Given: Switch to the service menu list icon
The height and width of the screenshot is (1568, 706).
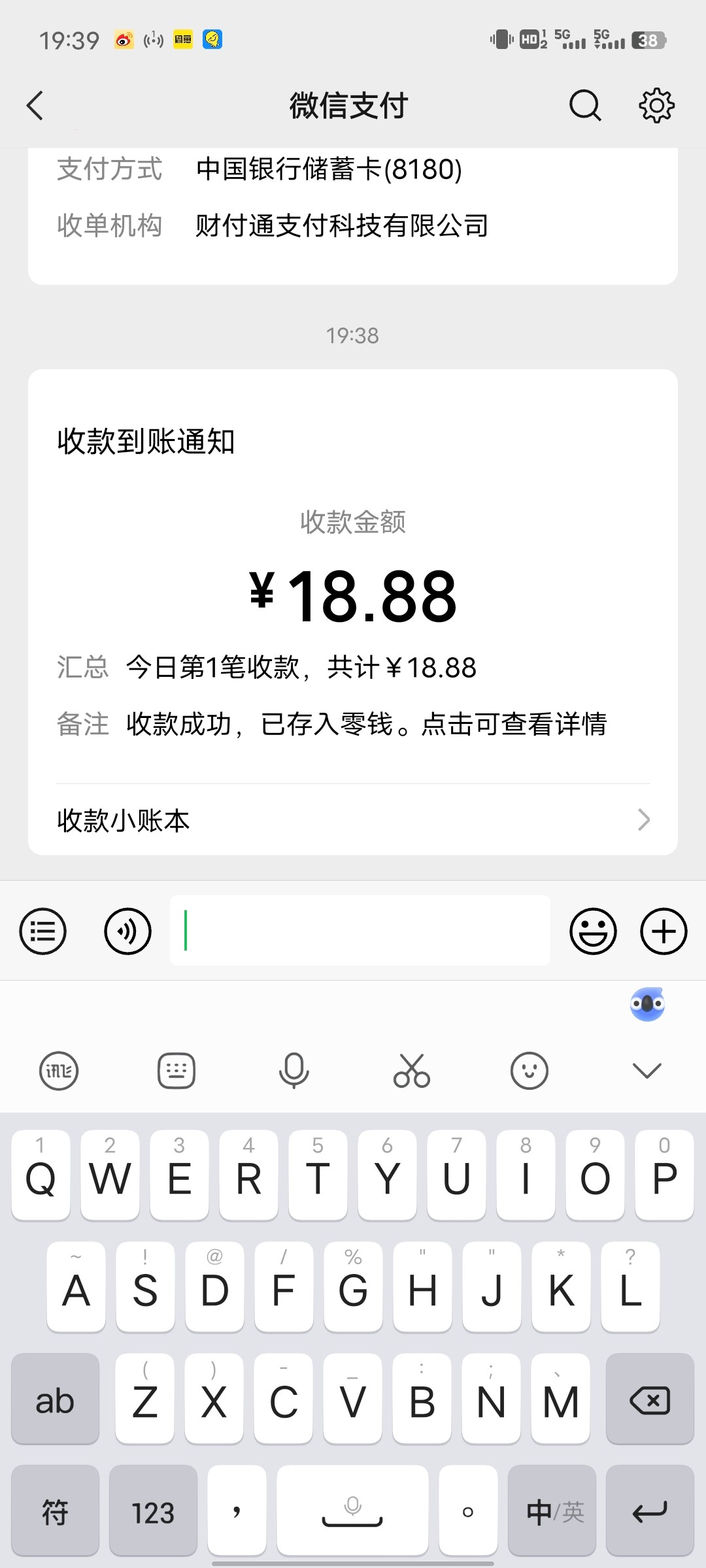Looking at the screenshot, I should pyautogui.click(x=43, y=931).
